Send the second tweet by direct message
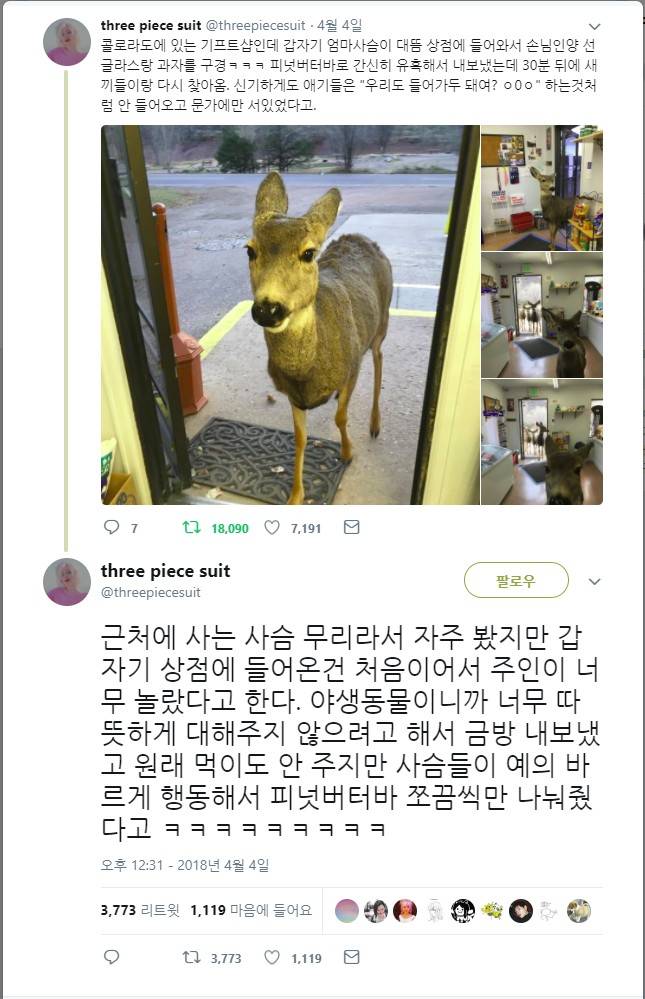 (351, 958)
